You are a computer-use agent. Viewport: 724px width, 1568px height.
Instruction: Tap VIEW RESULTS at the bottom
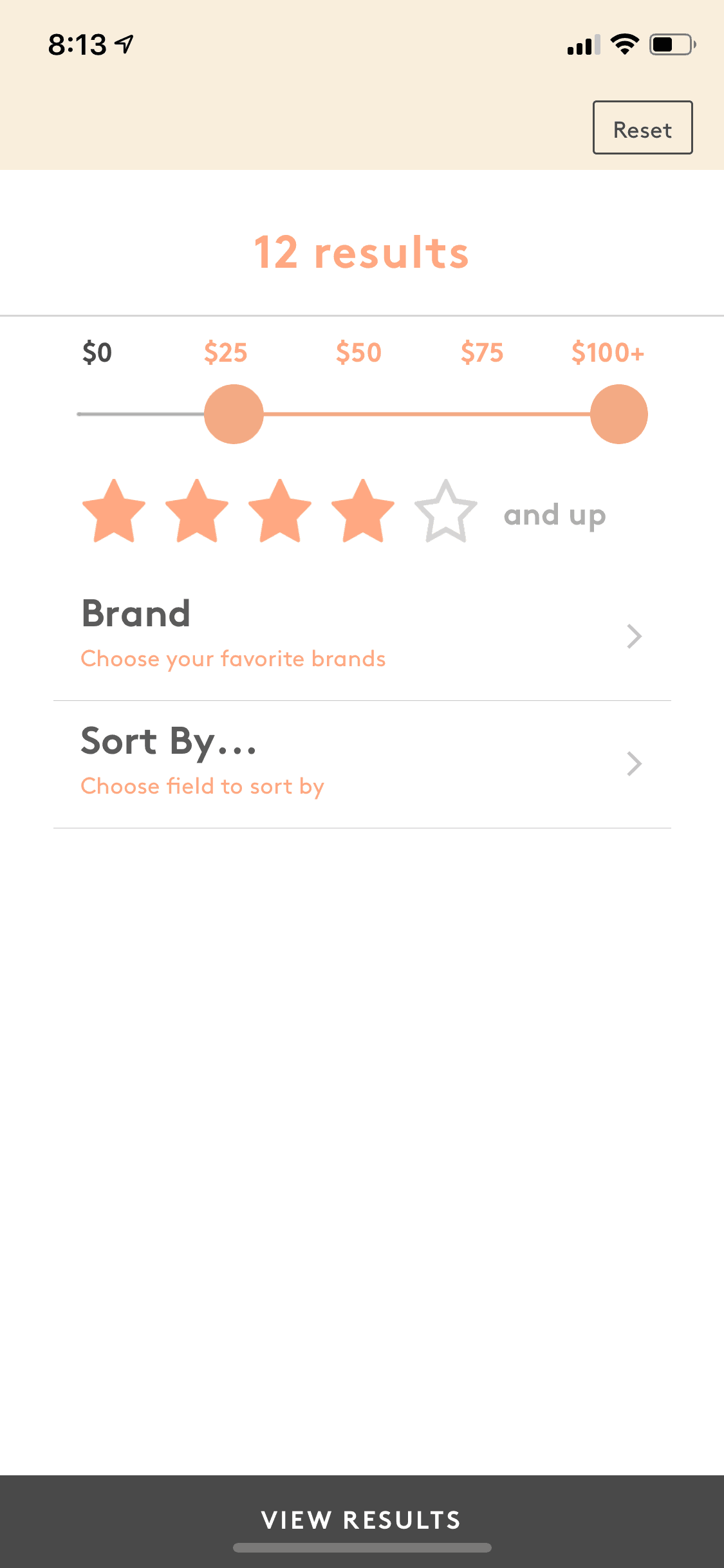pyautogui.click(x=362, y=1519)
